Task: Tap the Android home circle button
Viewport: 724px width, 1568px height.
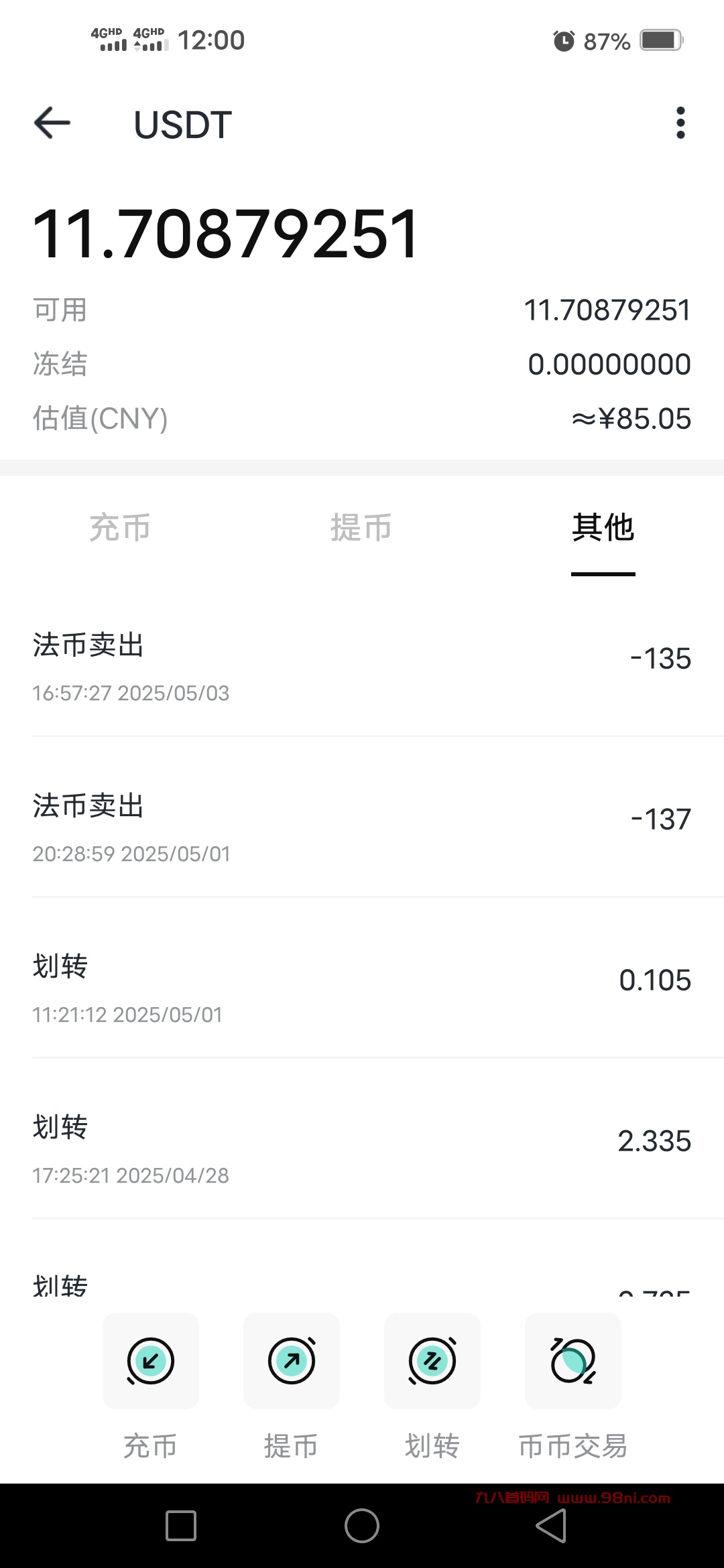Action: click(362, 1524)
